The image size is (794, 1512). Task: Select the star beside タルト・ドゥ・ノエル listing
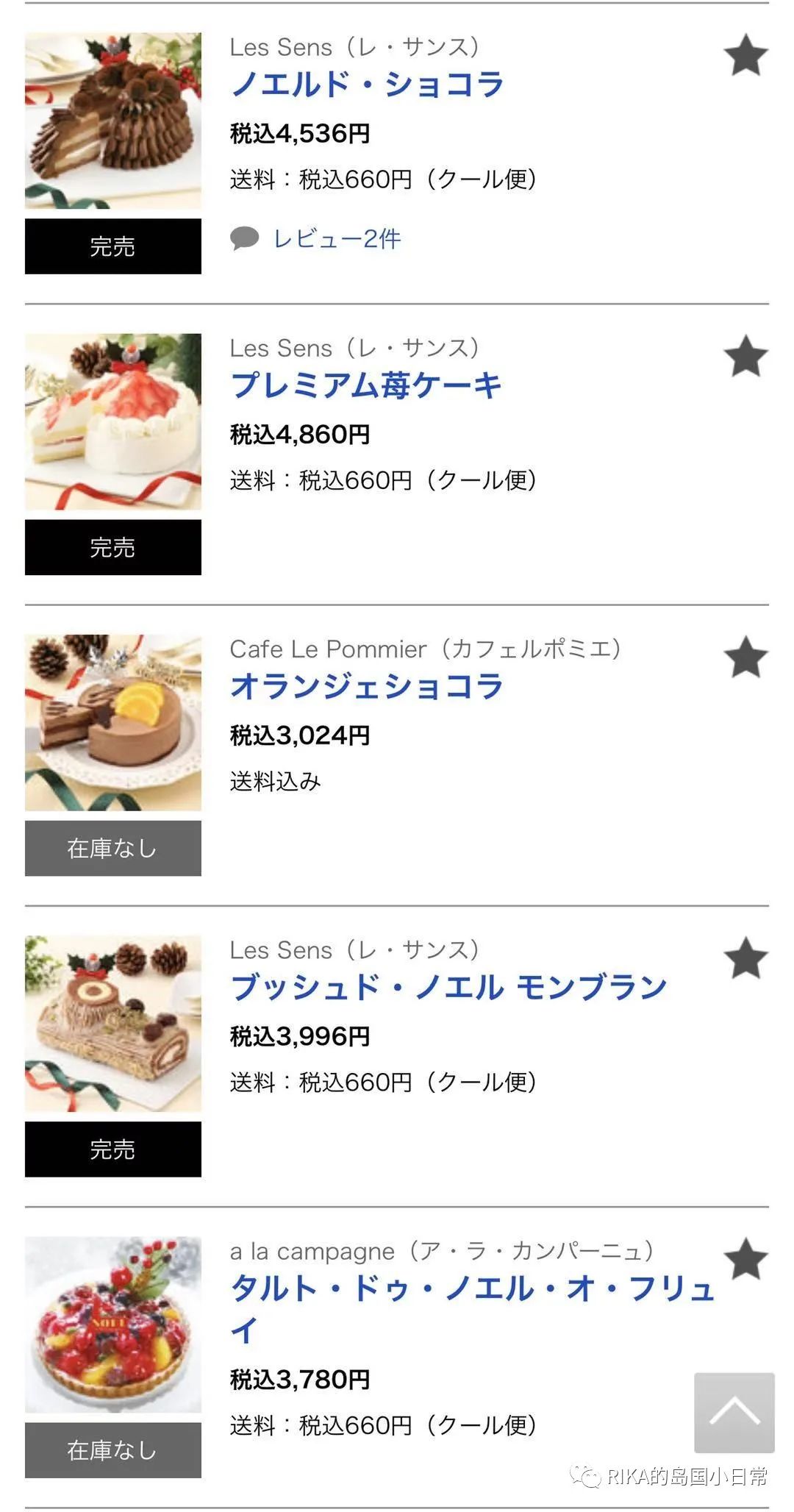[745, 1258]
